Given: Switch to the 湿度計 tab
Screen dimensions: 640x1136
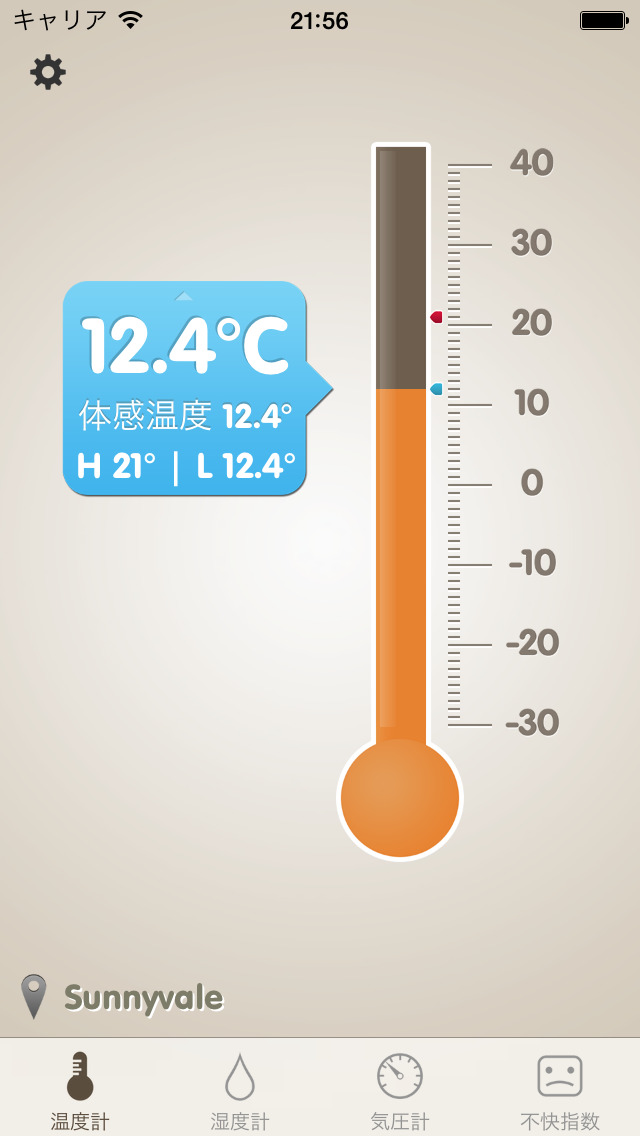Looking at the screenshot, I should tap(240, 1088).
